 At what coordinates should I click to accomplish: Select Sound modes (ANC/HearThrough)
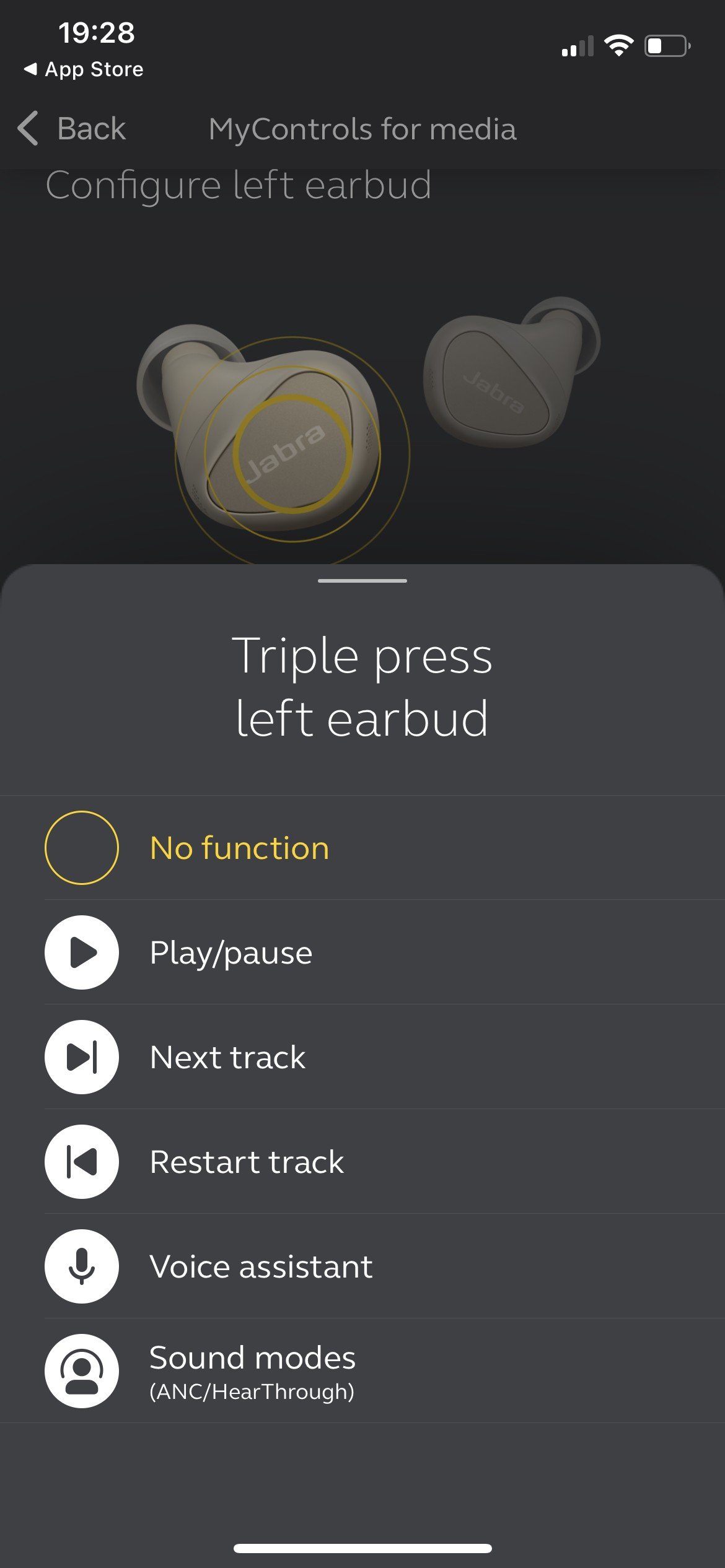pos(252,1371)
